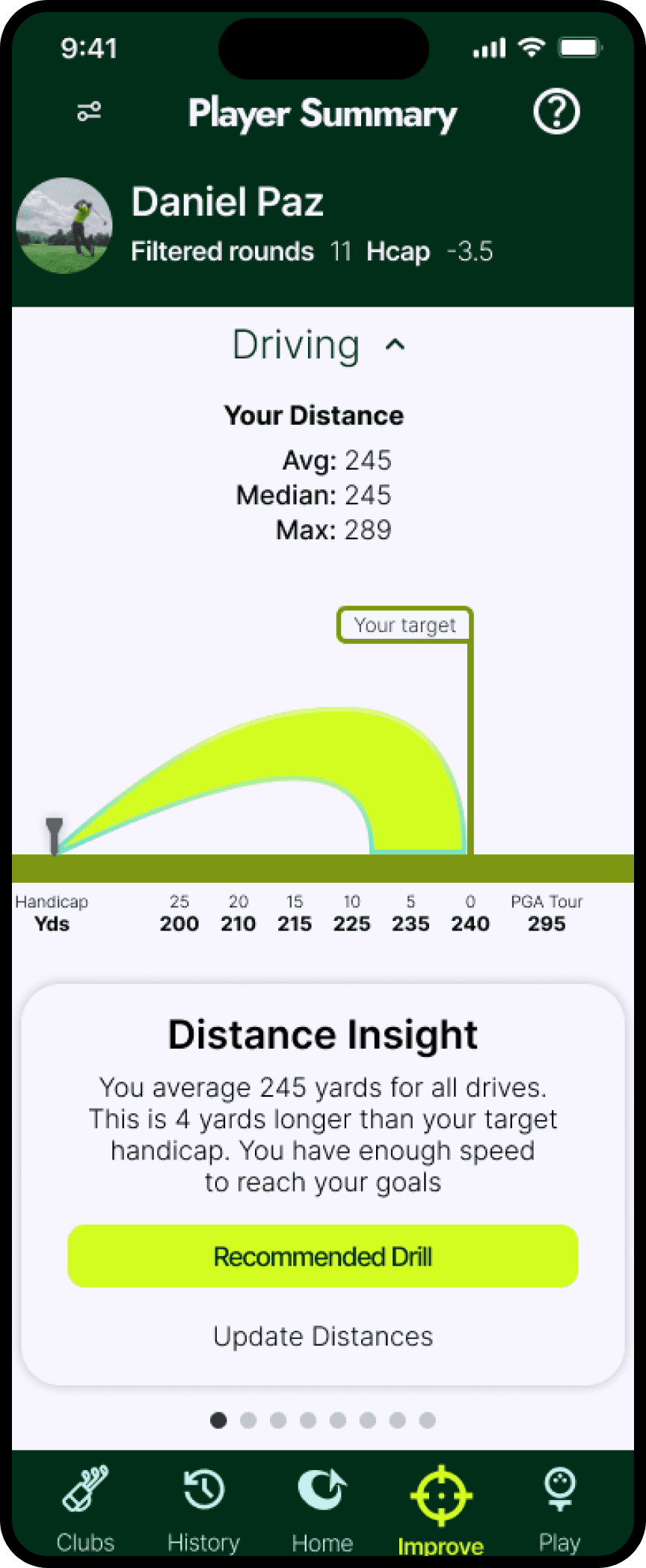Switch to the Play tab
Viewport: 646px width, 1568px height.
559,1507
